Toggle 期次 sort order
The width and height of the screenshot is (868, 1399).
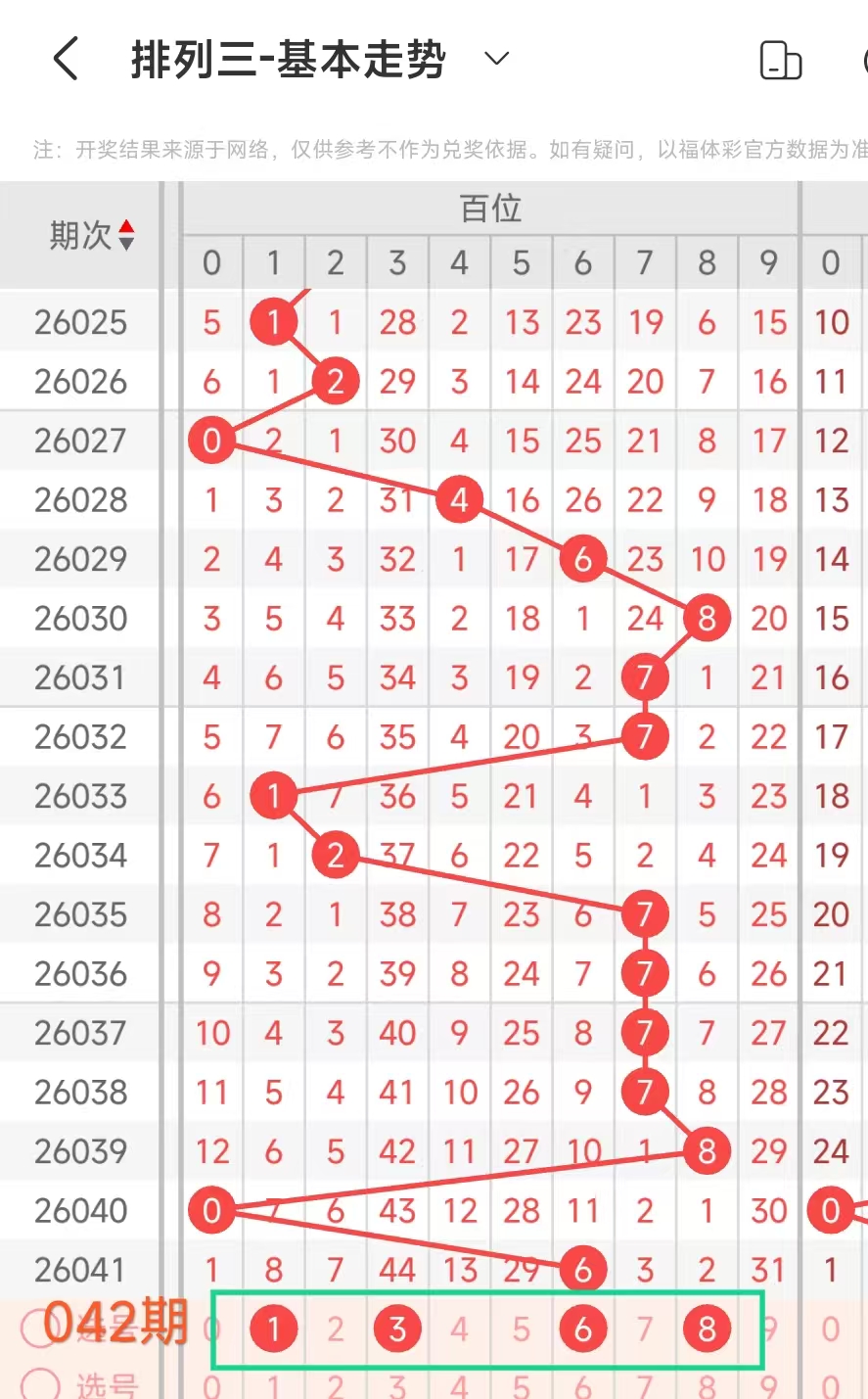click(125, 235)
